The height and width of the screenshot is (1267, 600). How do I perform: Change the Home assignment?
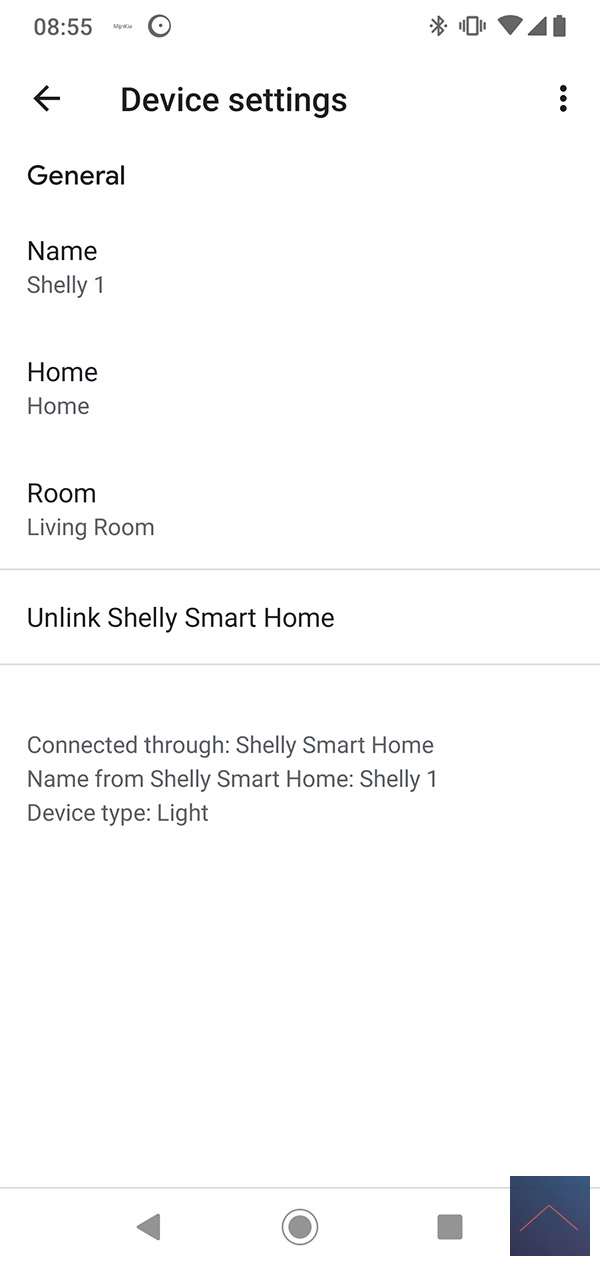point(62,388)
